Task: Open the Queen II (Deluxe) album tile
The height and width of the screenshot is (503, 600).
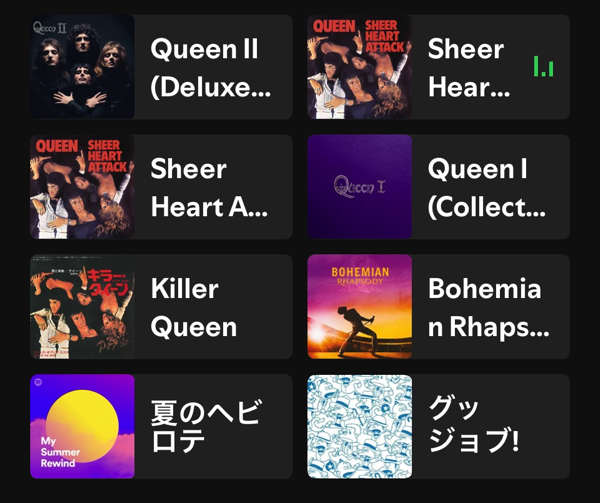Action: click(x=161, y=67)
